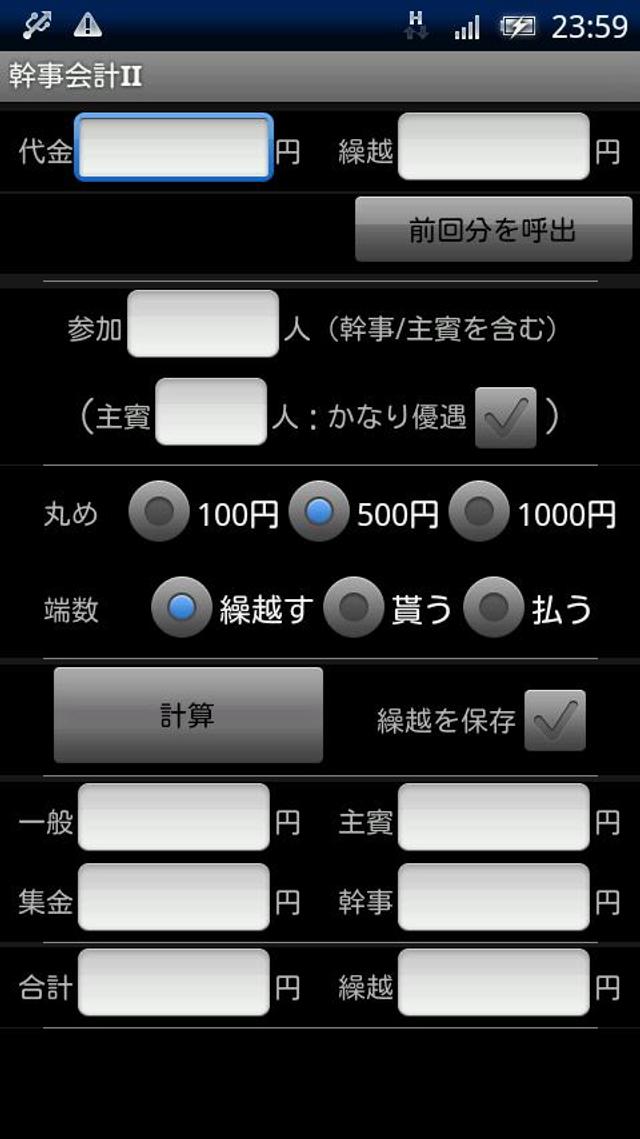This screenshot has height=1139, width=640.
Task: Tap the 計算 calculate button
Action: 188,716
